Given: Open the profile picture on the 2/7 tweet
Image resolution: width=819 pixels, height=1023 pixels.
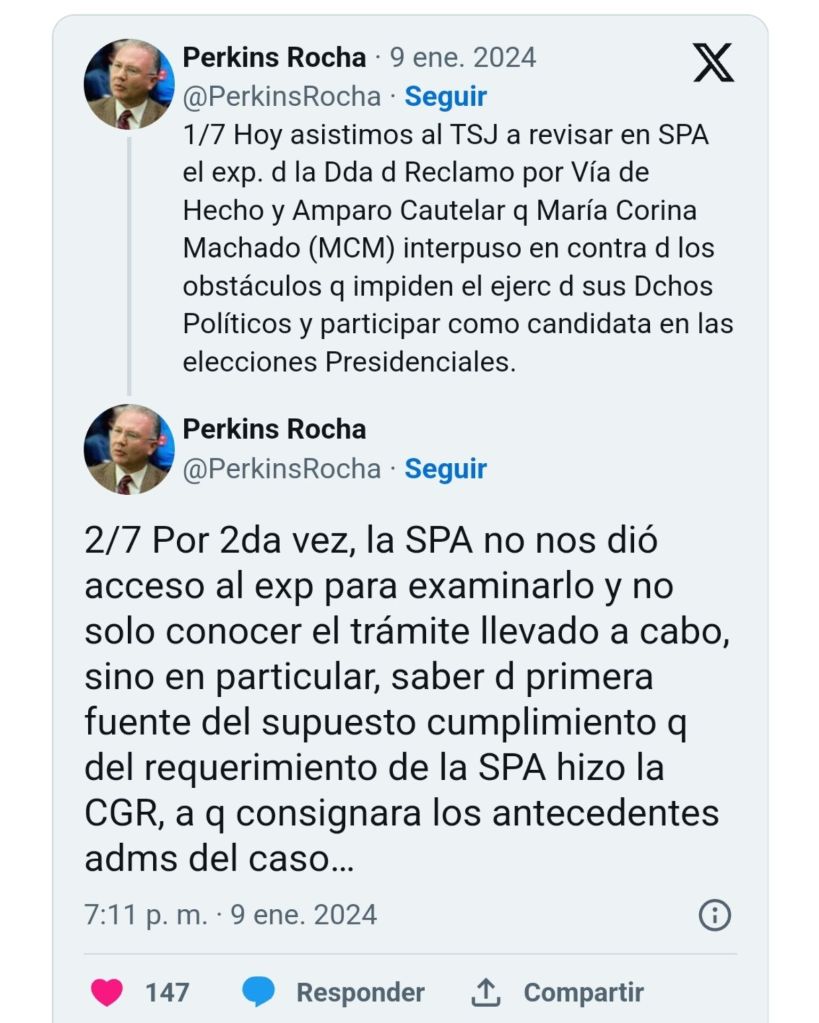Looking at the screenshot, I should (129, 449).
